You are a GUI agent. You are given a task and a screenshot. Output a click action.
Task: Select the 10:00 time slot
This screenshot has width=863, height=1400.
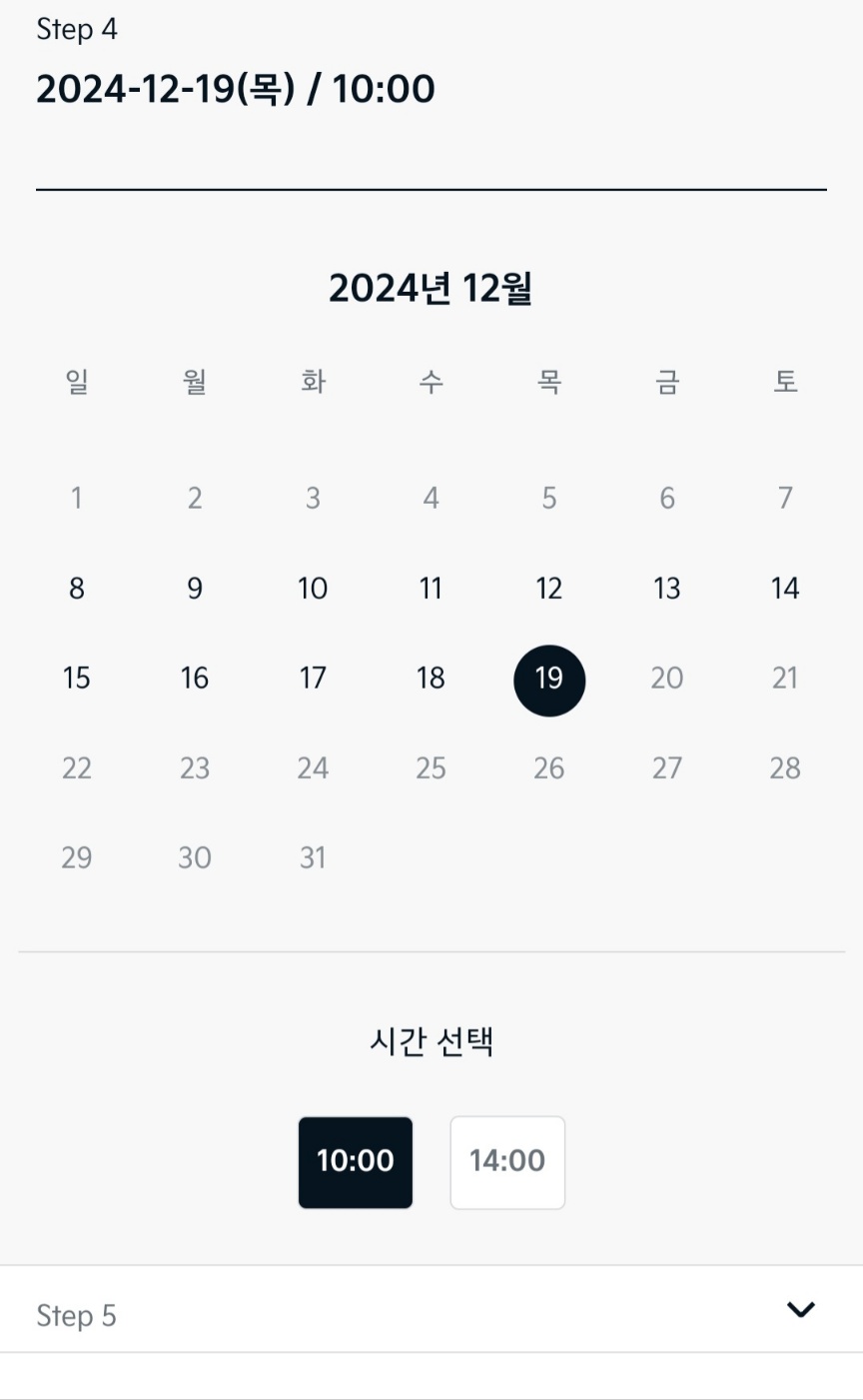tap(355, 1162)
